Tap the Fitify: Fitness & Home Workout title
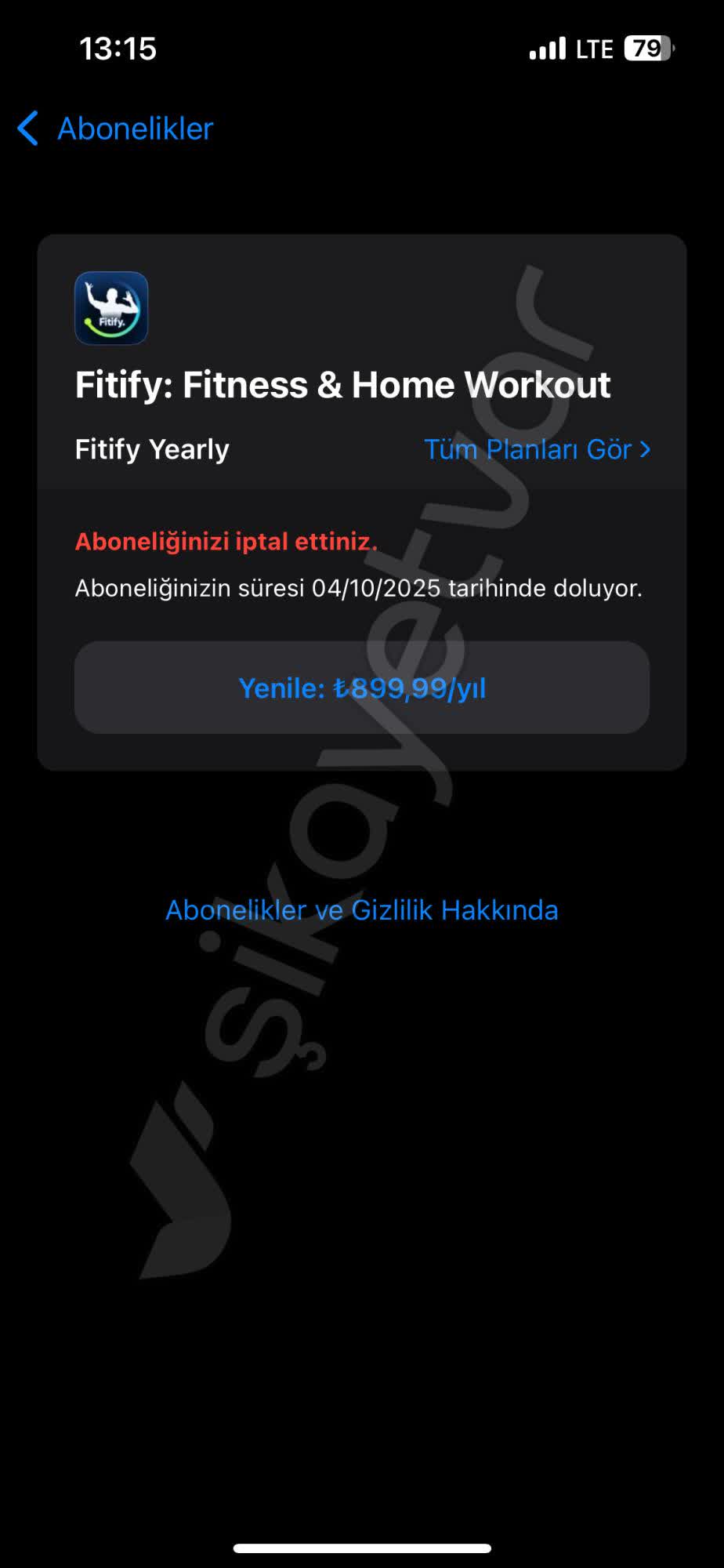724x1568 pixels. tap(343, 384)
